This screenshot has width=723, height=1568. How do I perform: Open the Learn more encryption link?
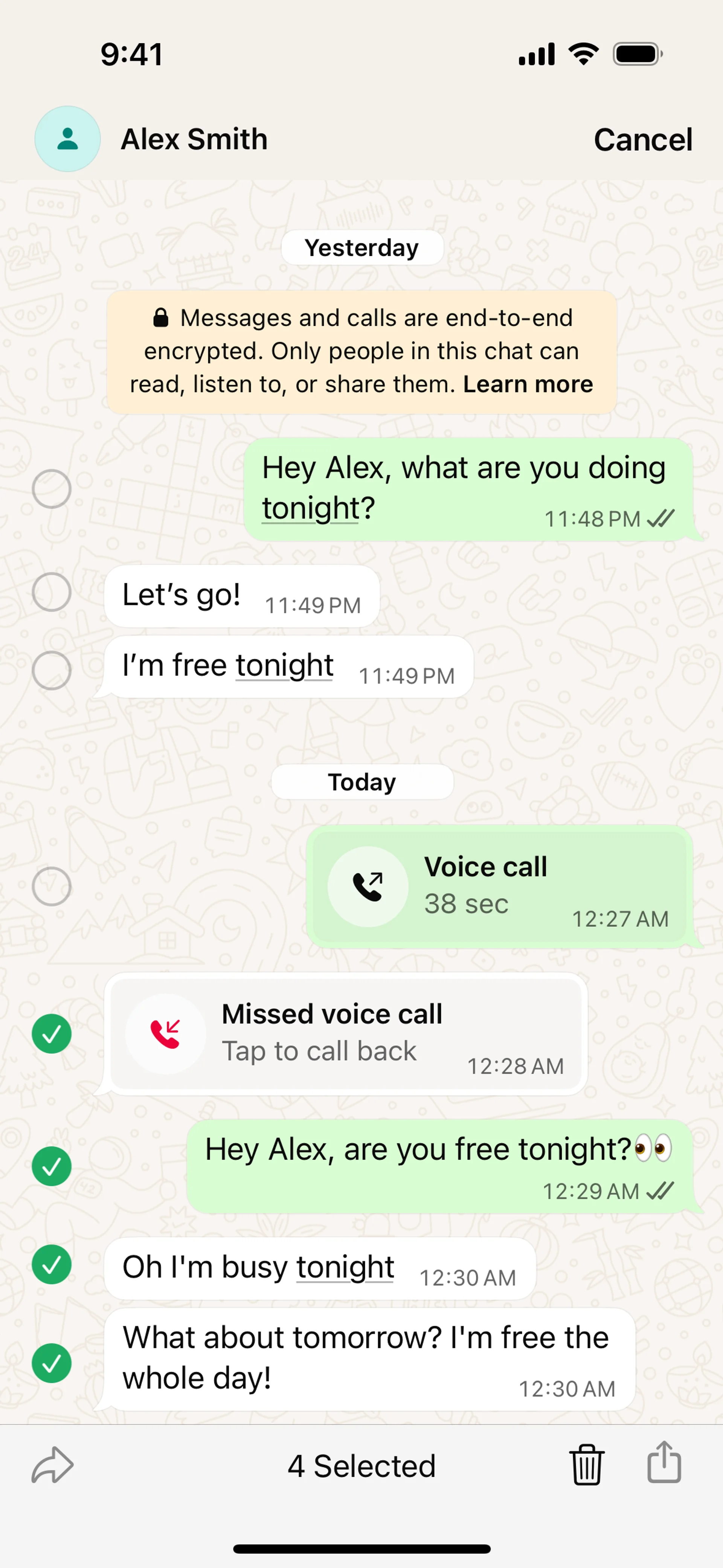point(528,384)
